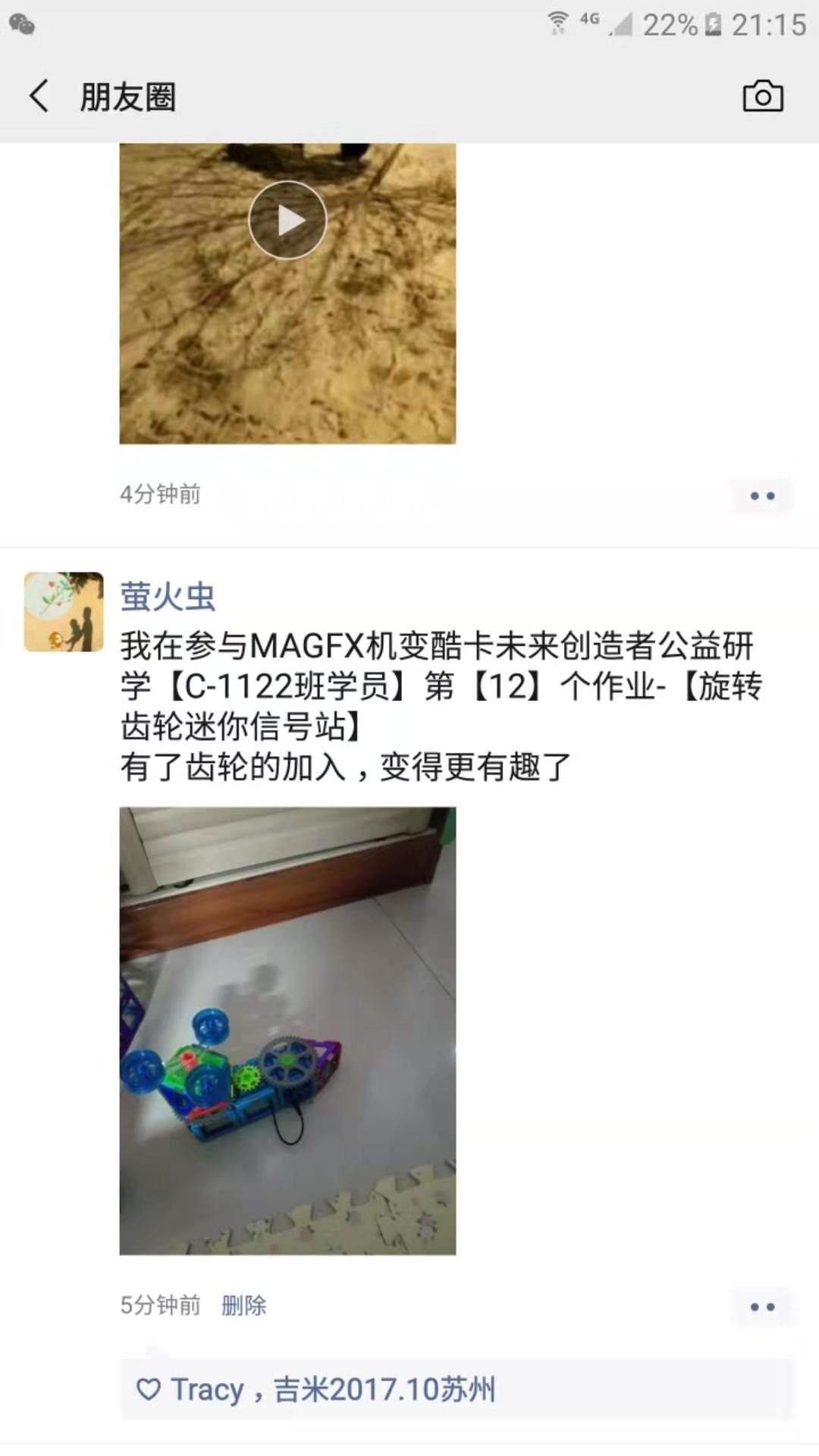The width and height of the screenshot is (819, 1456).
Task: Open 萤火虫's profile avatar
Action: [64, 612]
